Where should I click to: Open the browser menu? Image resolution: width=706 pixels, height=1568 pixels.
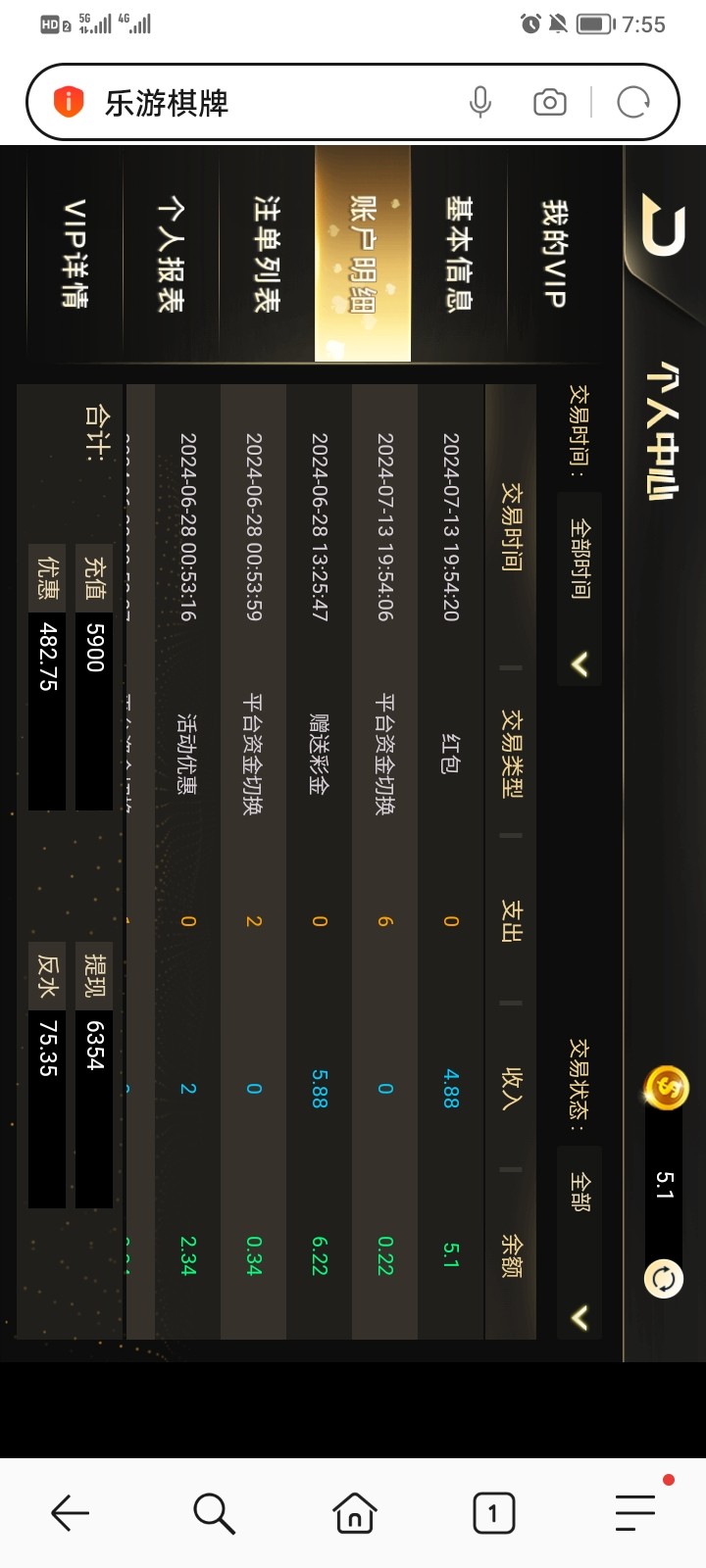pyautogui.click(x=635, y=1513)
